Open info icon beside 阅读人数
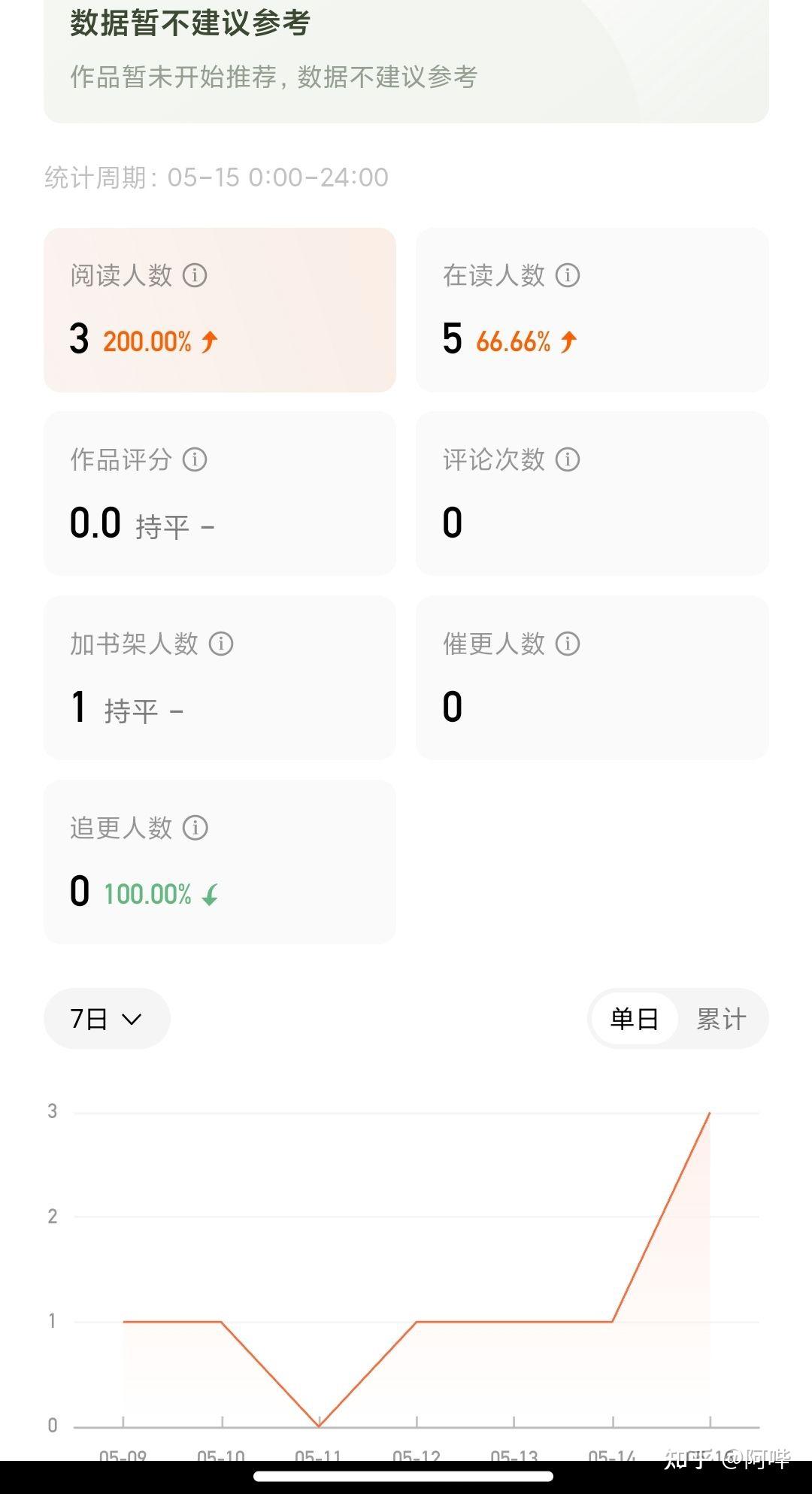The height and width of the screenshot is (1494, 812). pyautogui.click(x=195, y=275)
